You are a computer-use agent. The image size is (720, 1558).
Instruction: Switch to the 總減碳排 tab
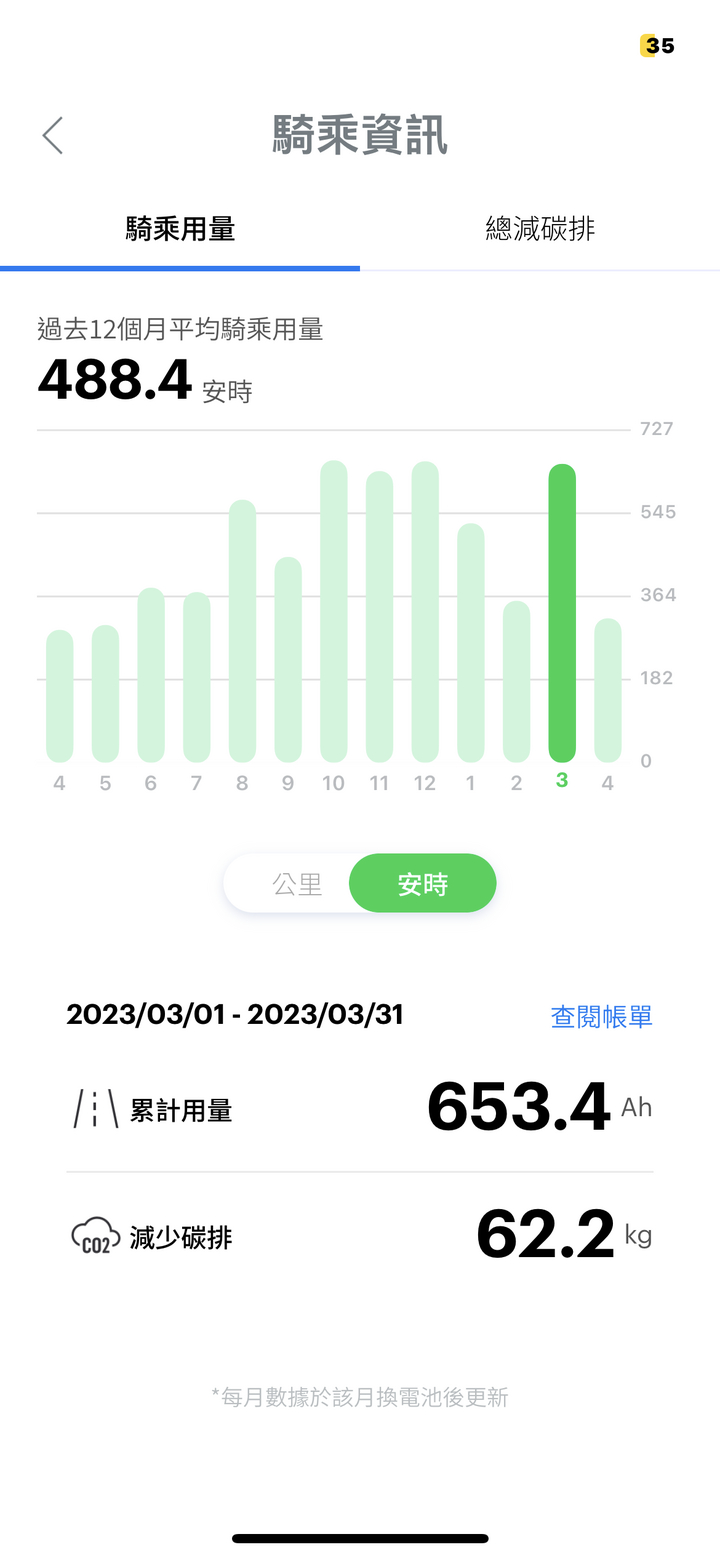(x=540, y=229)
